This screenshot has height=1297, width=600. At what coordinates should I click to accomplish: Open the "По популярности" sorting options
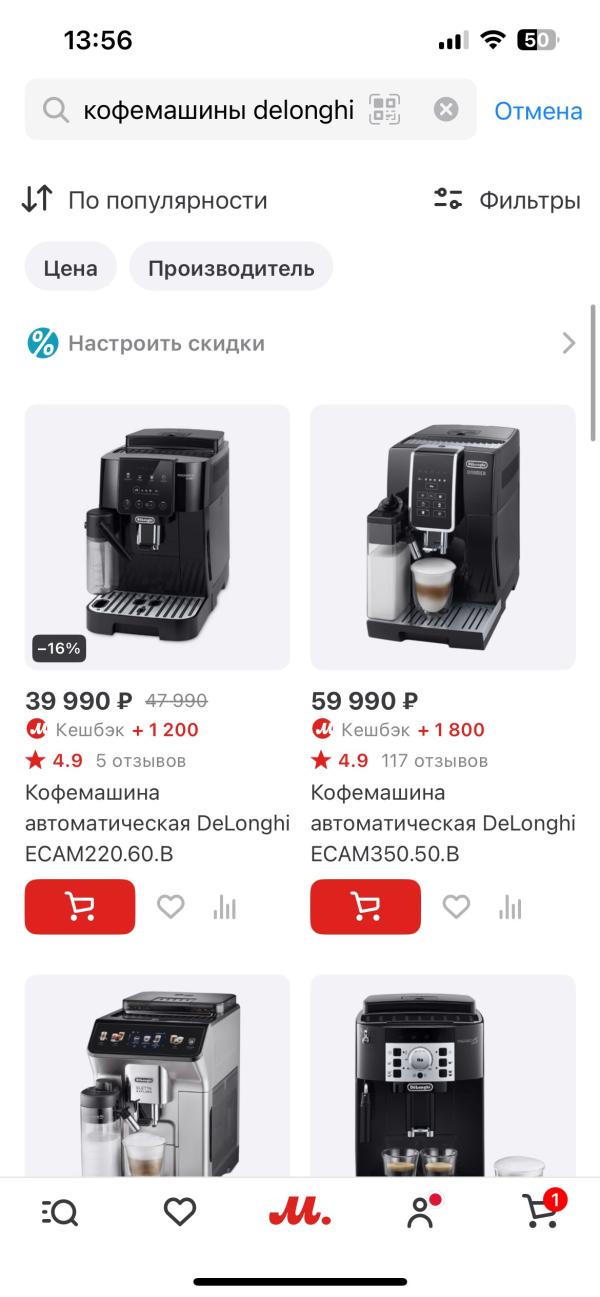(145, 200)
